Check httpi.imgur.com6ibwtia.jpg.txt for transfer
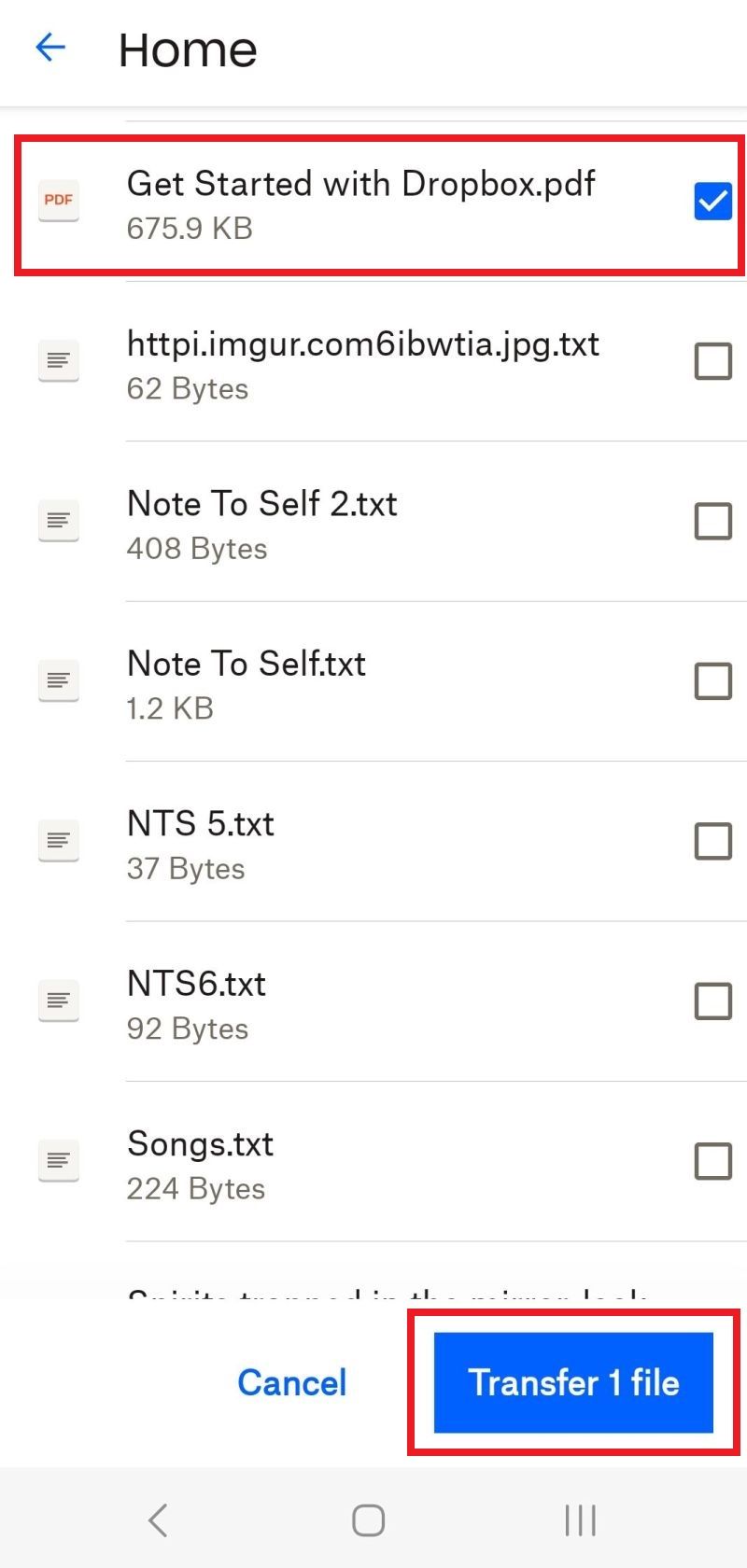Screen dimensions: 747x1568 (x=712, y=360)
